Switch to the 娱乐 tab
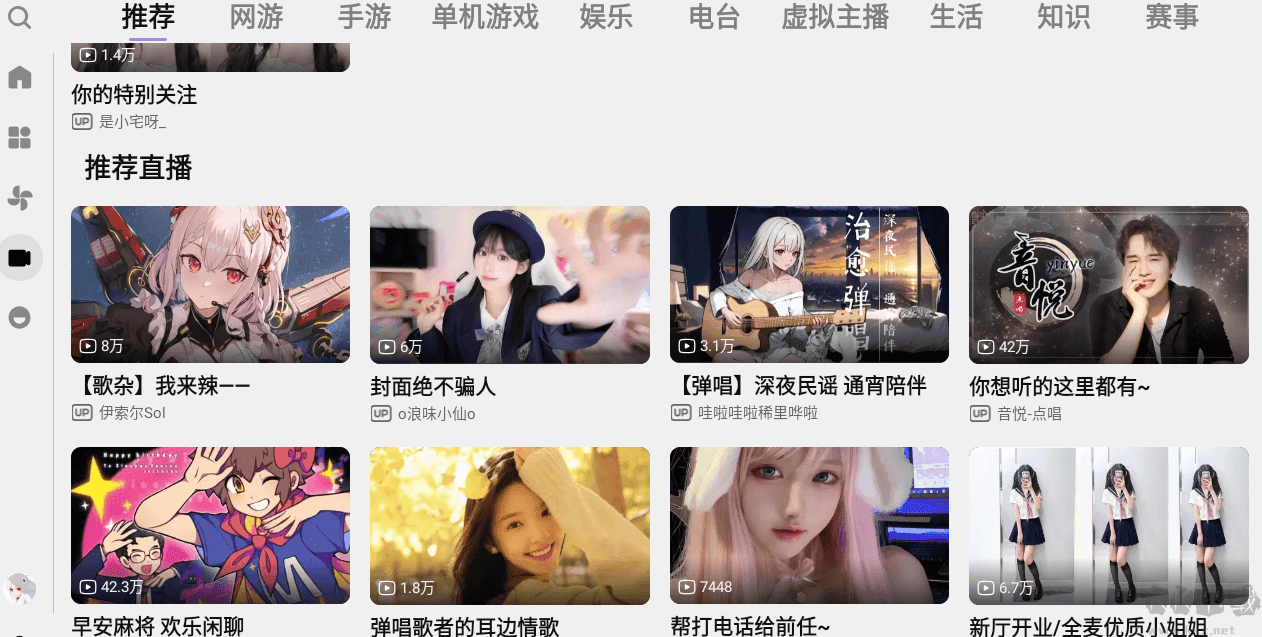Screen dimensions: 1262x637 point(606,17)
